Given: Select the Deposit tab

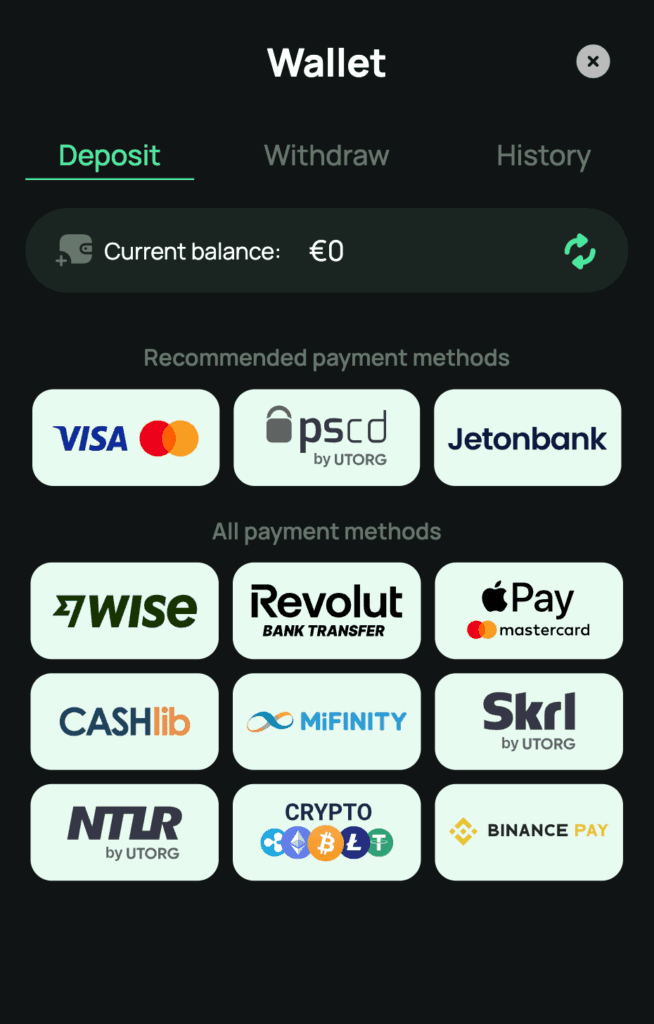Looking at the screenshot, I should click(109, 156).
